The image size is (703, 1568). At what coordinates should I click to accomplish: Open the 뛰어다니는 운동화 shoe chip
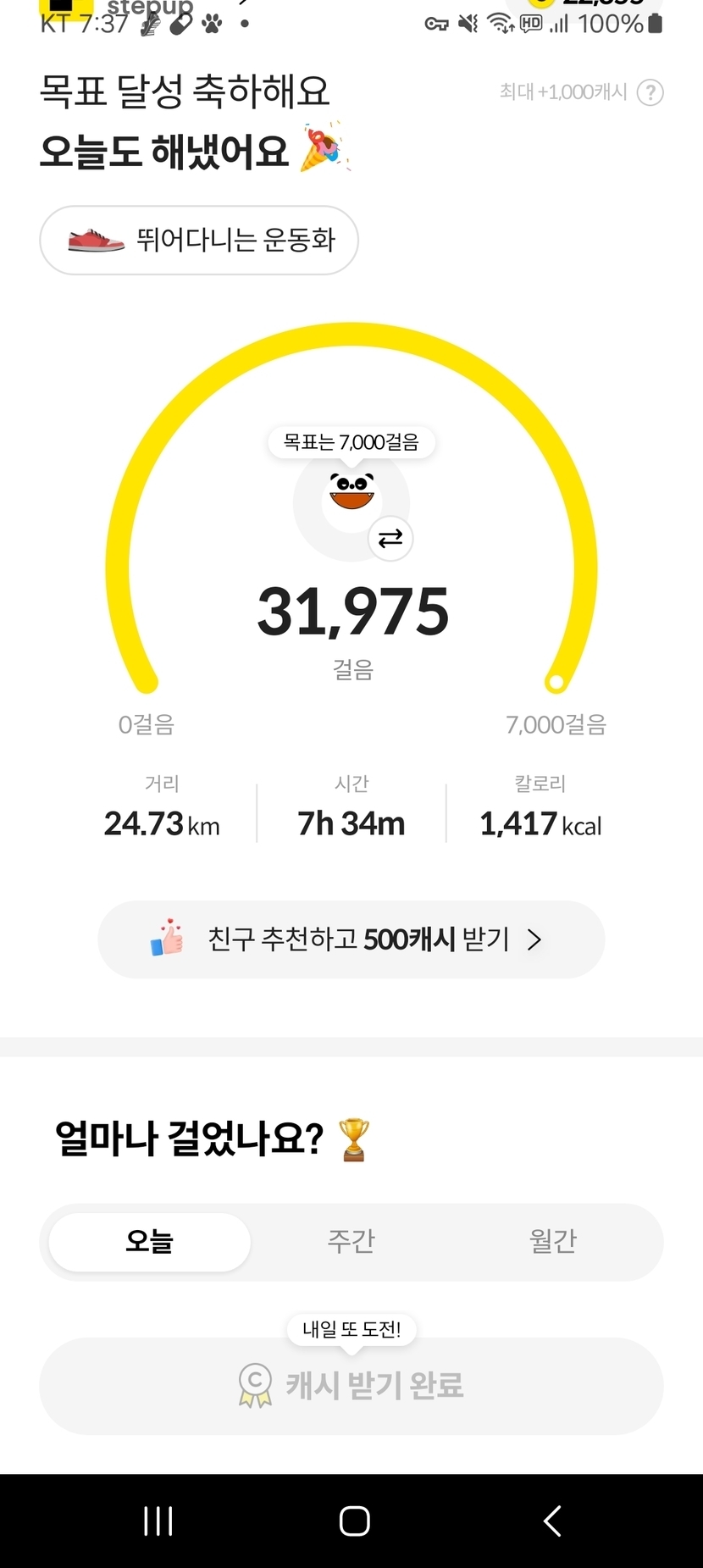tap(199, 241)
